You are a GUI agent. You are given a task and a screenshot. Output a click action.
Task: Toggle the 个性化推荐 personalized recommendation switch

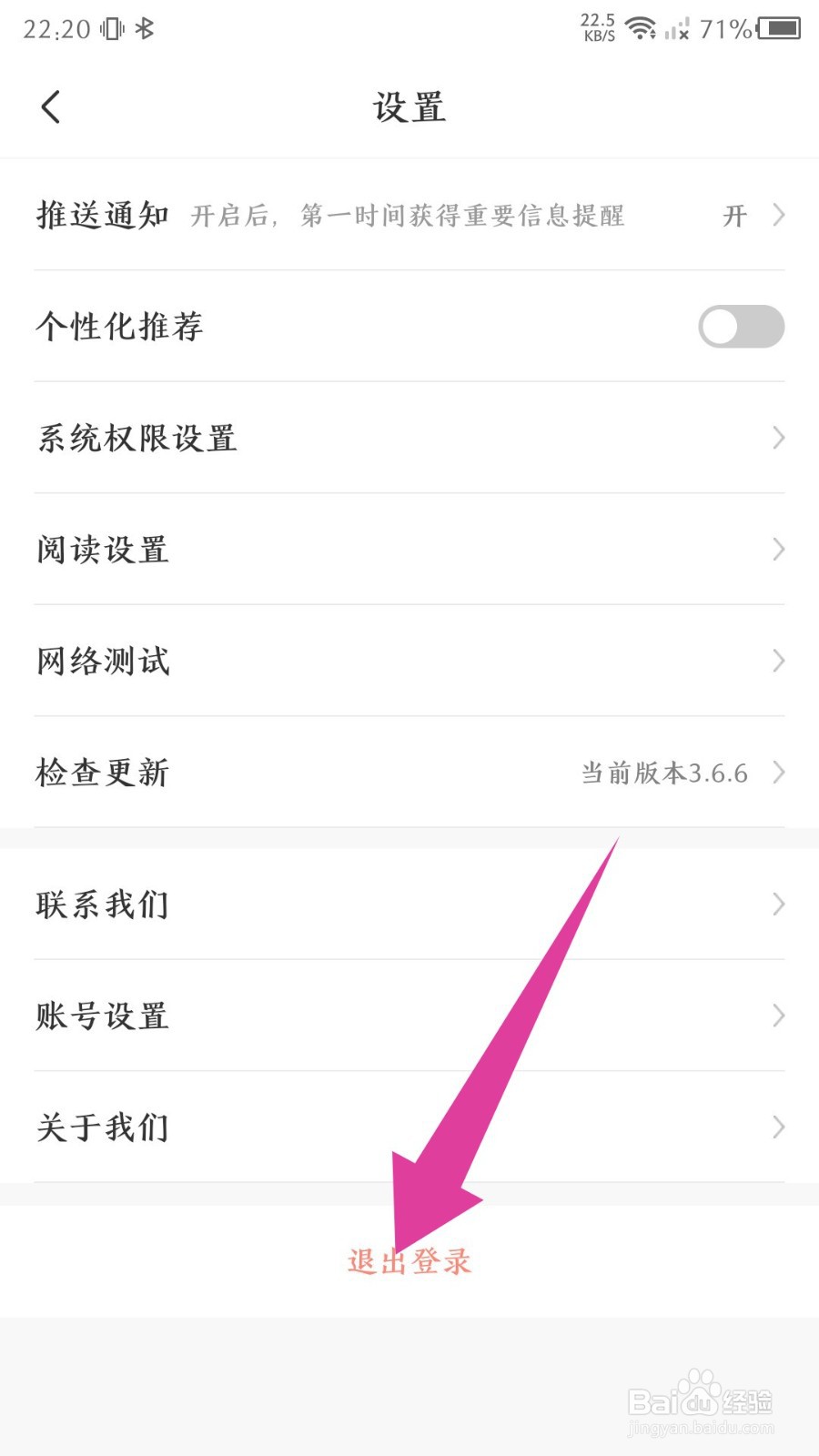click(741, 327)
